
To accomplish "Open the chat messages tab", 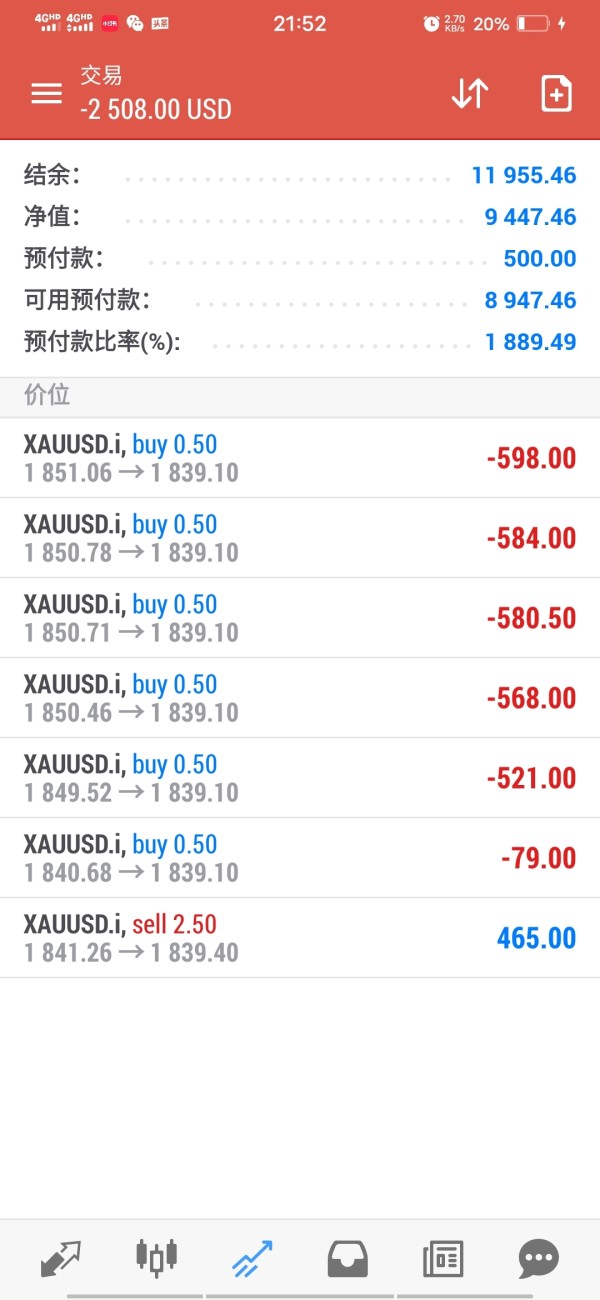I will [x=539, y=1257].
